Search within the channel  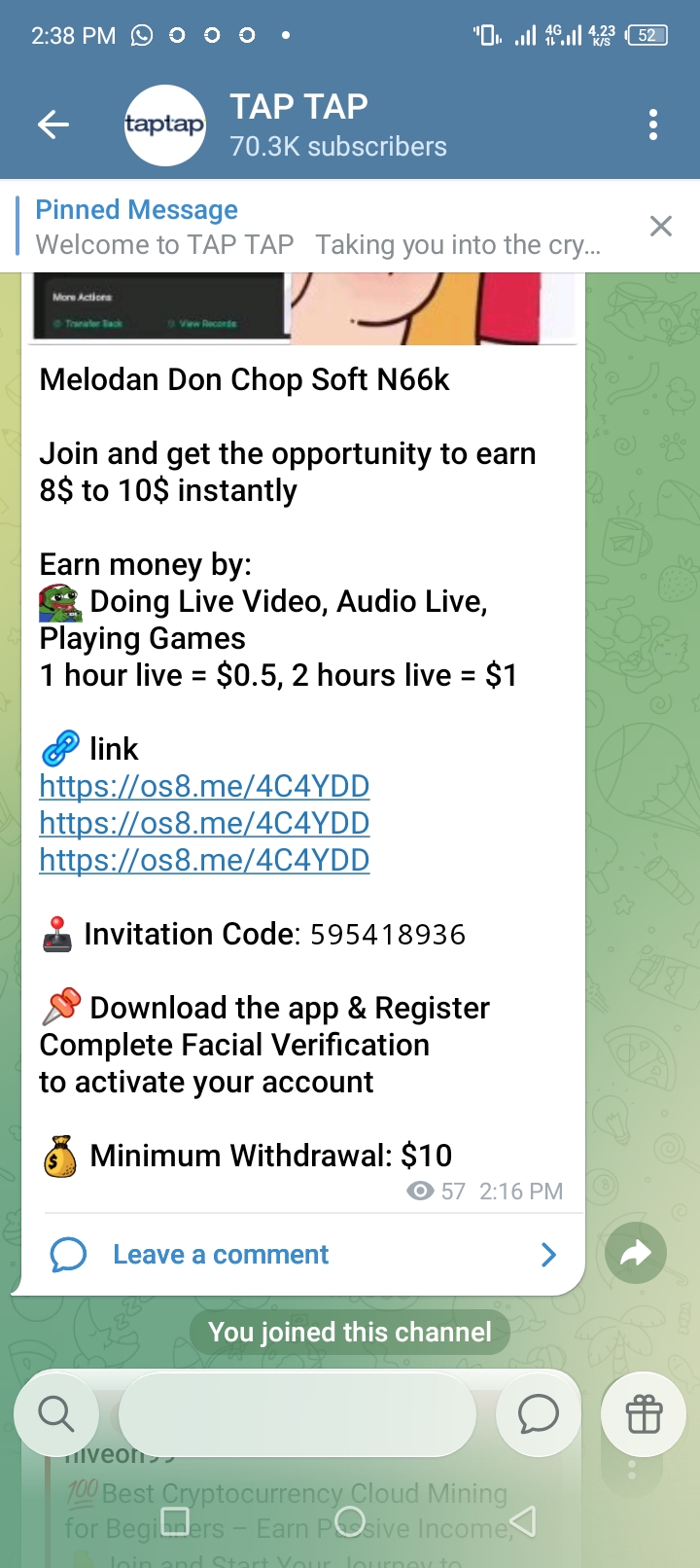(56, 1413)
